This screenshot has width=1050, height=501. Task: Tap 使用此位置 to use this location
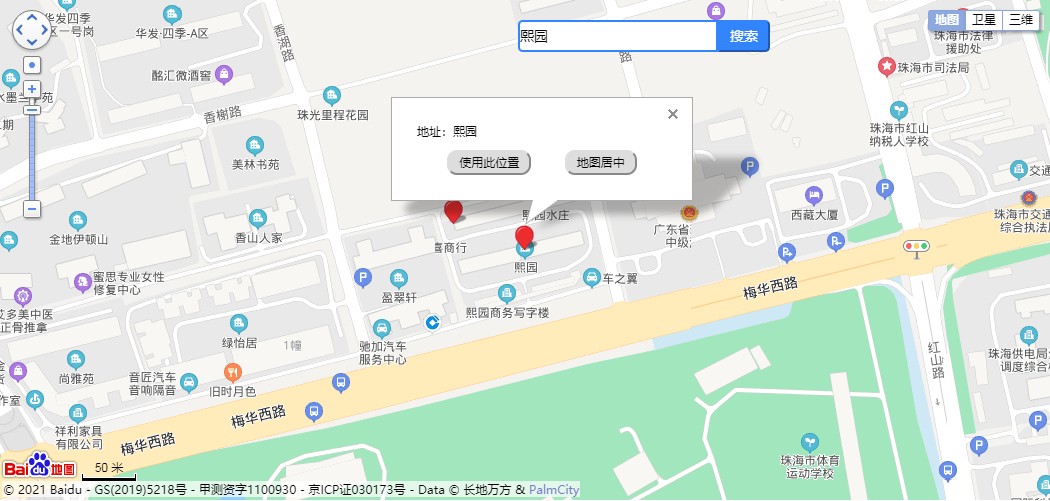(x=489, y=162)
